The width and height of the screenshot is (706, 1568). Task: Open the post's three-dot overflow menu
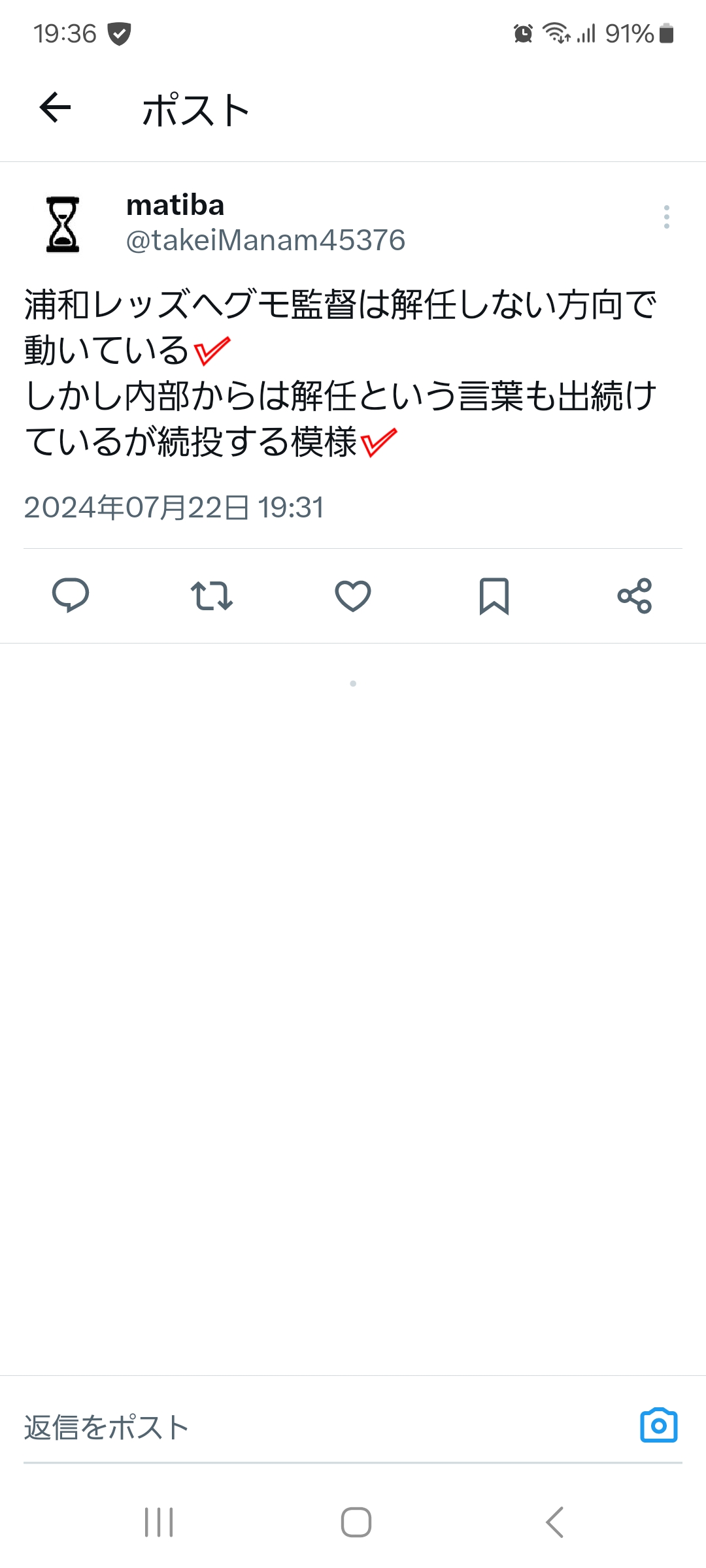pyautogui.click(x=666, y=217)
